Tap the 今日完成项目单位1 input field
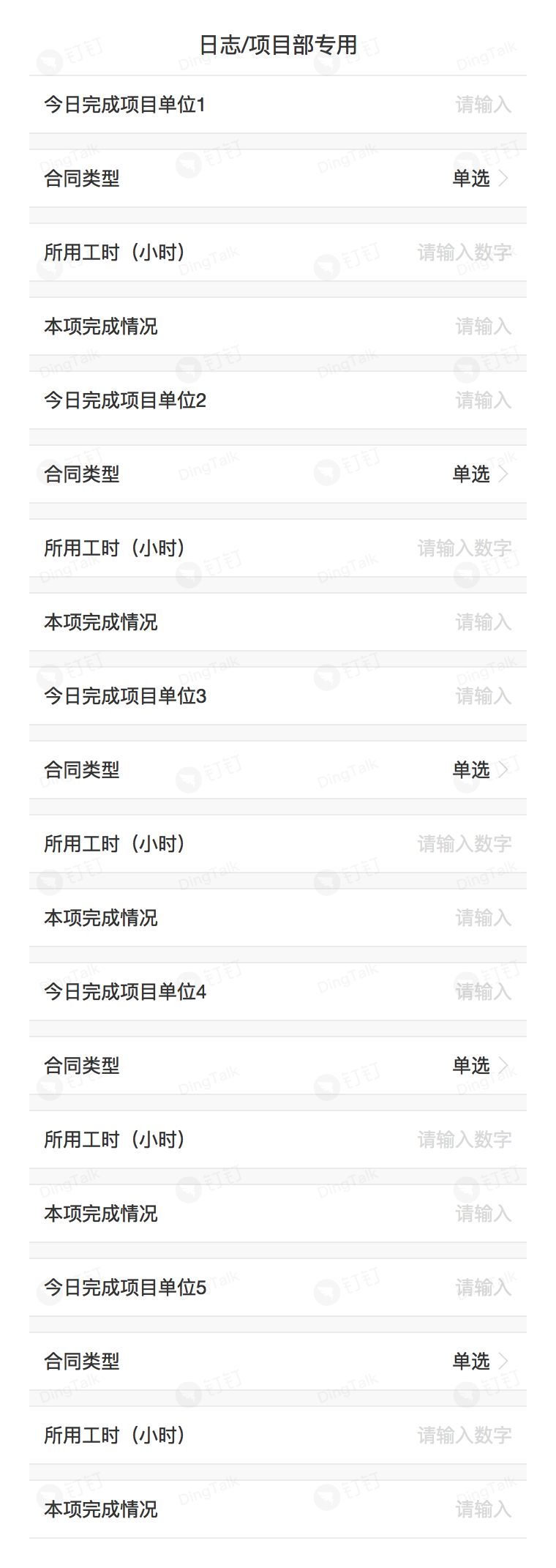Screen dimensions: 556x1568 click(278, 105)
